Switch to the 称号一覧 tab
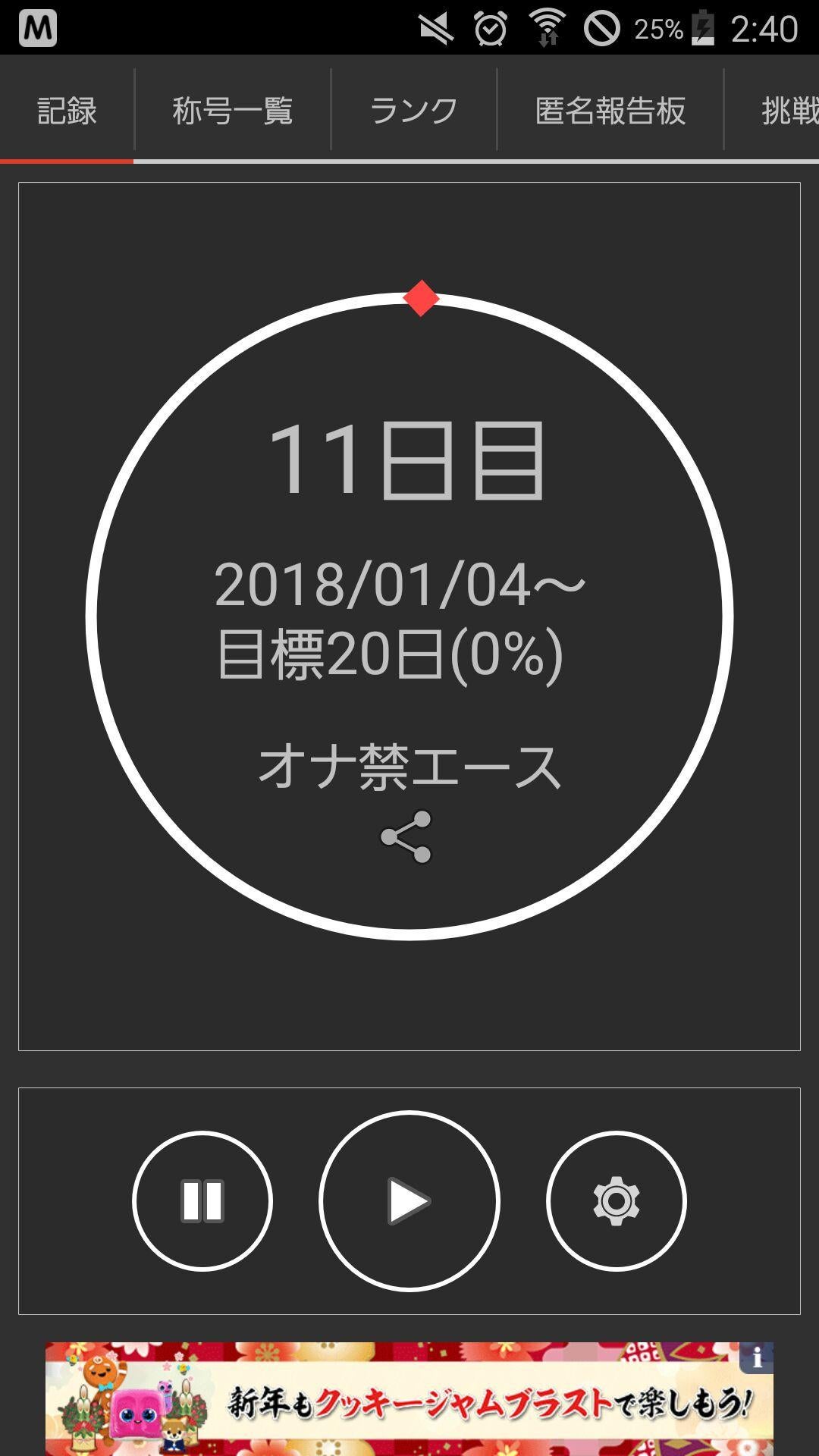 click(x=232, y=110)
